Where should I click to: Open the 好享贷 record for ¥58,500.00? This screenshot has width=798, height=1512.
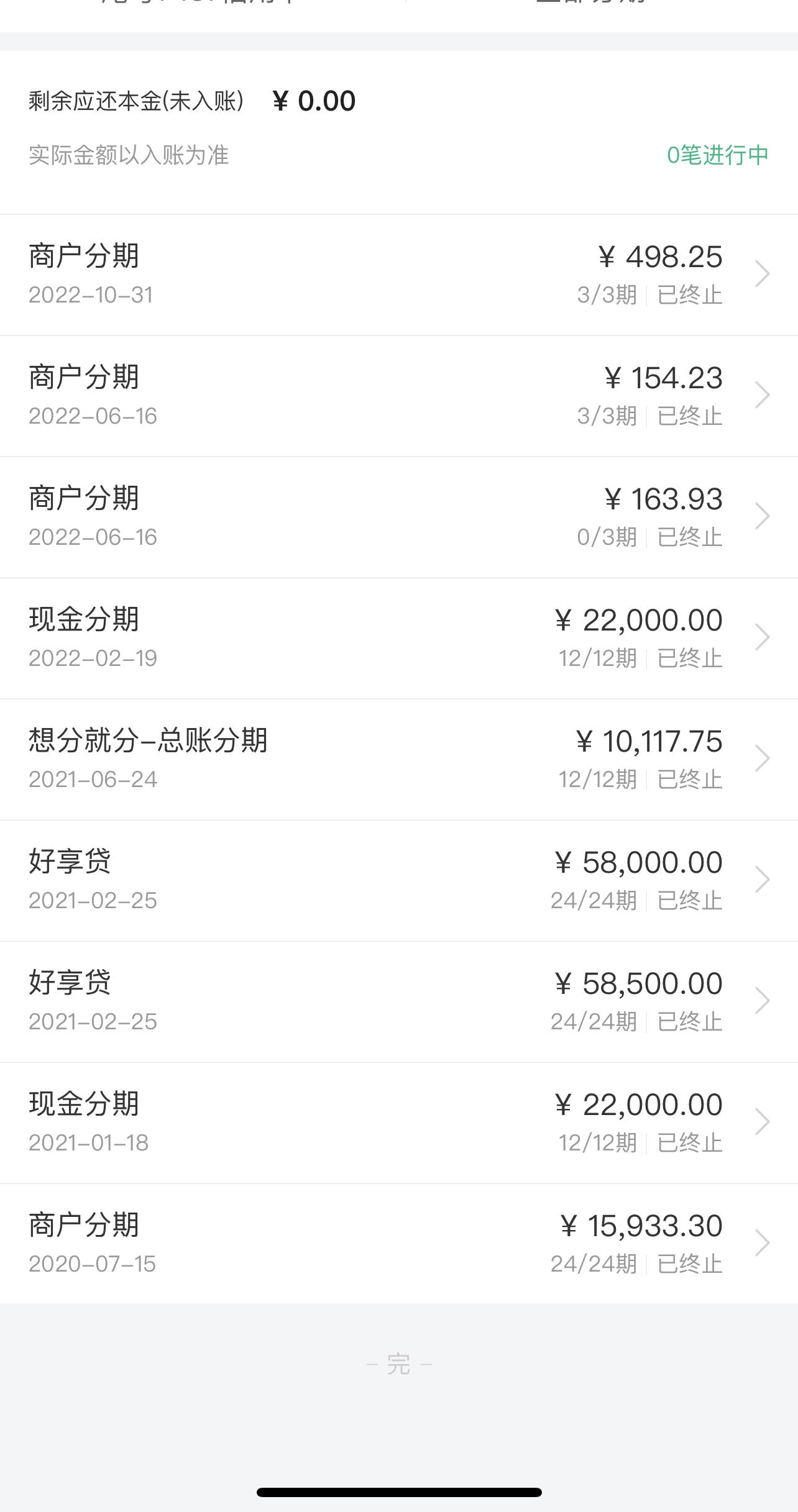point(399,1002)
